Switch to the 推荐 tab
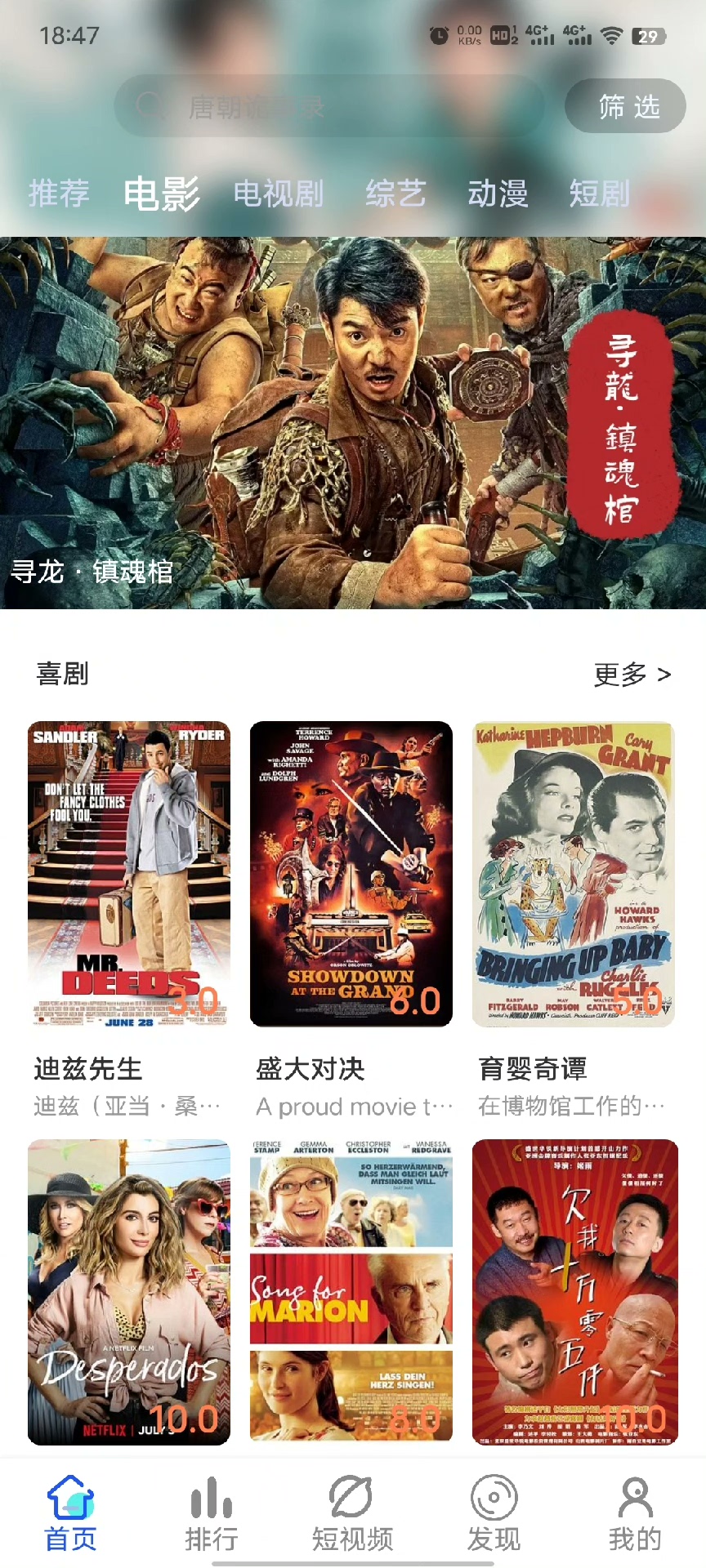706x1568 pixels. point(59,194)
